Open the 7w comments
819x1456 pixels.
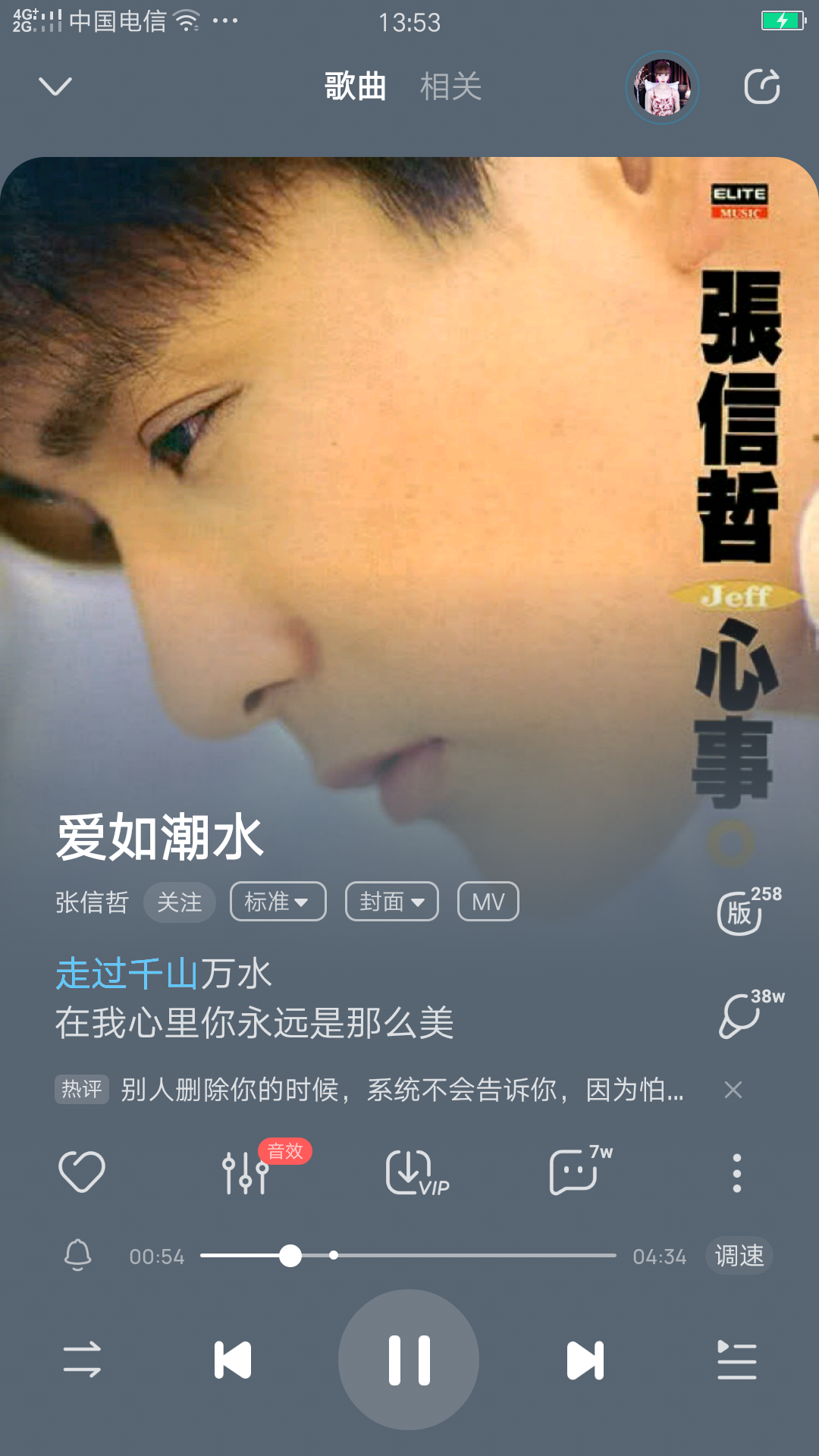tap(576, 1172)
